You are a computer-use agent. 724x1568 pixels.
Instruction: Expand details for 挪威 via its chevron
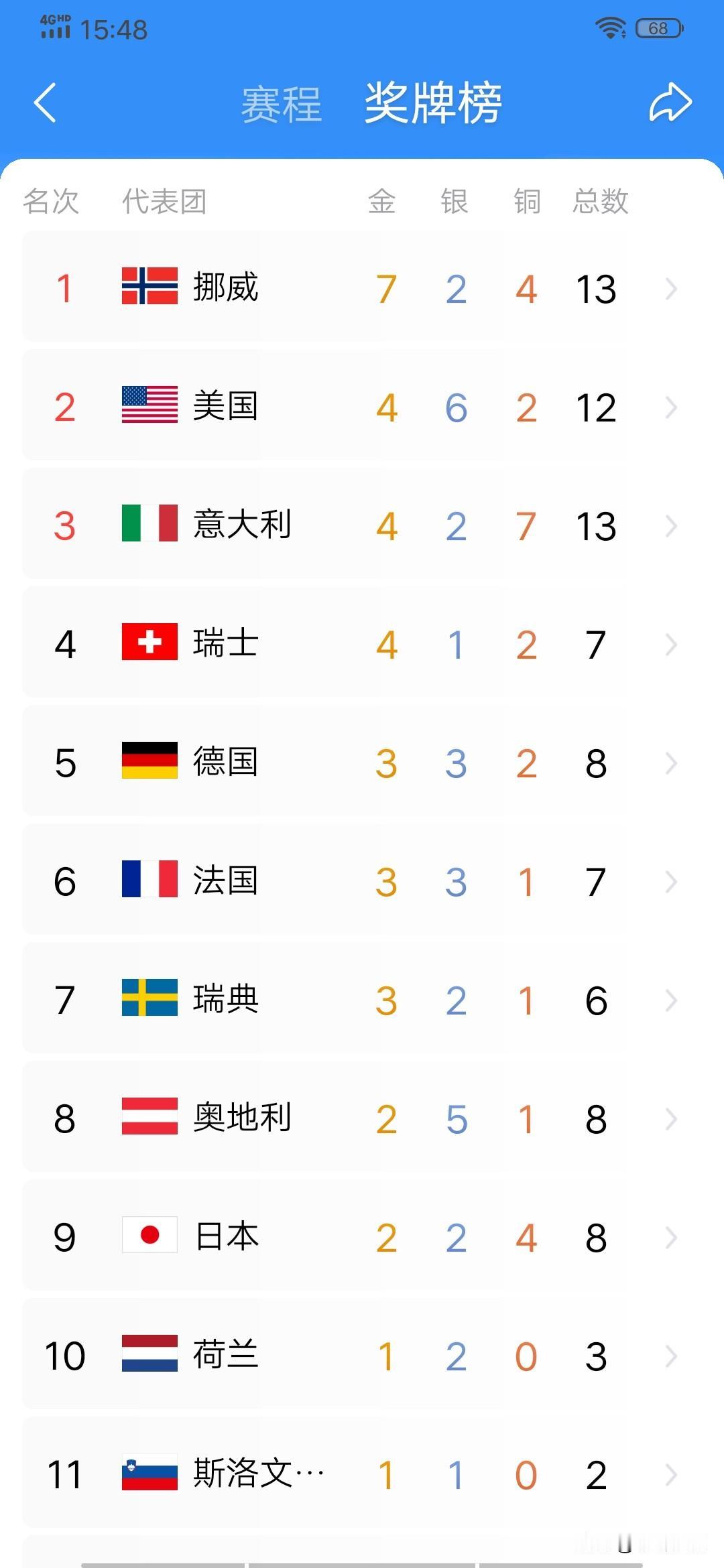click(x=672, y=288)
